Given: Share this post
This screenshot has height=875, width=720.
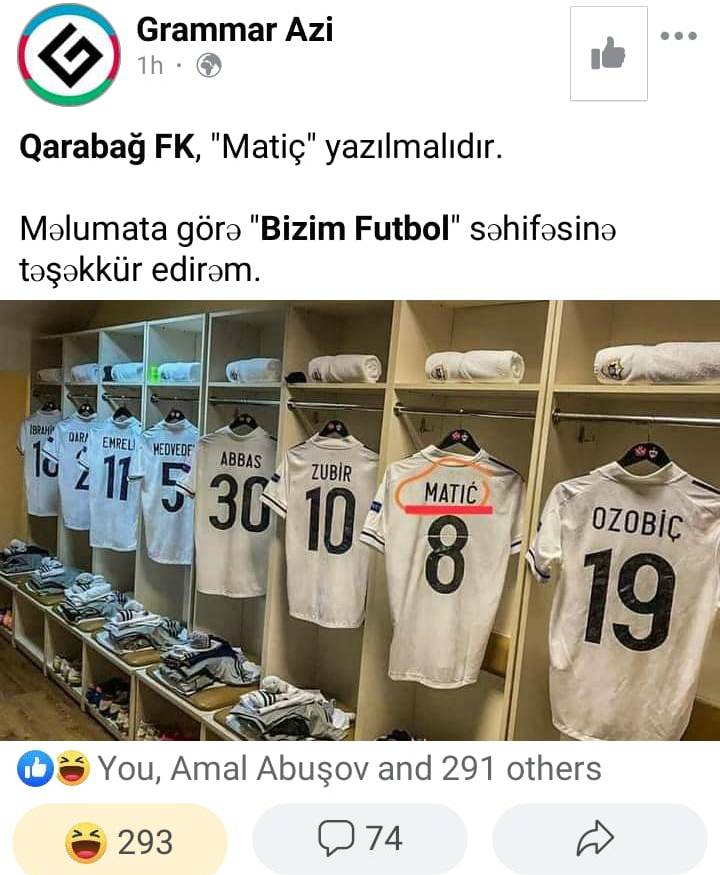Looking at the screenshot, I should point(596,839).
